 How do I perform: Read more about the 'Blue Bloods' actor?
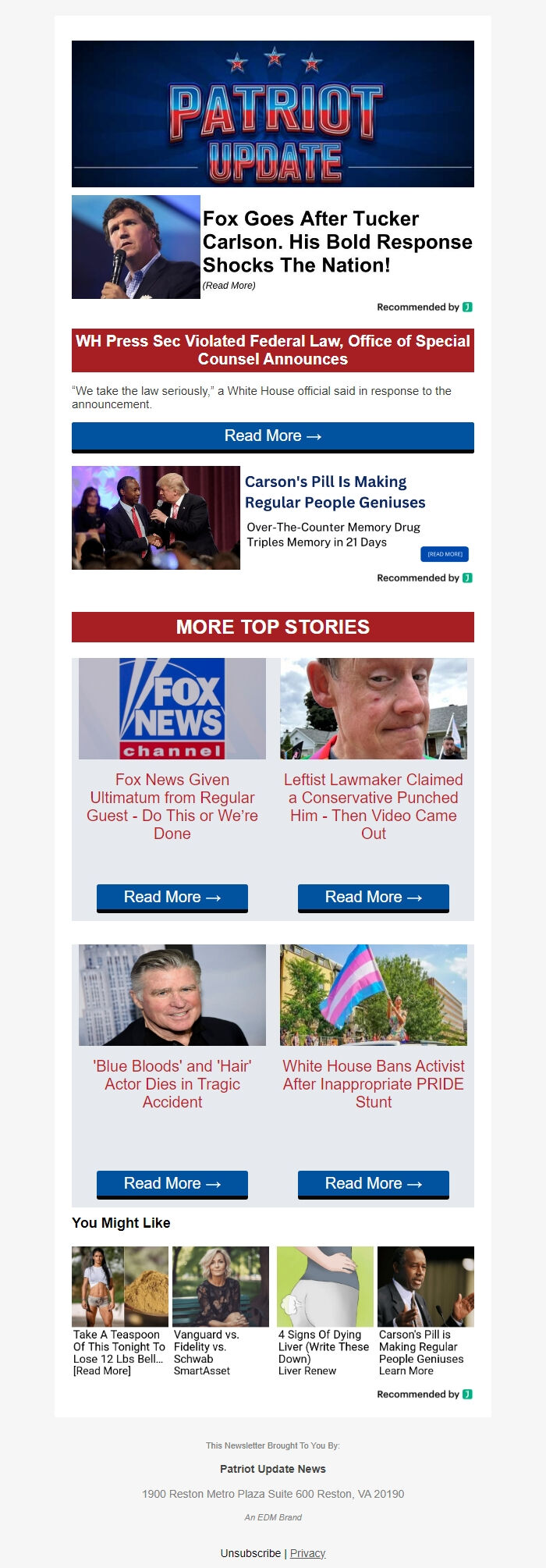172,1184
